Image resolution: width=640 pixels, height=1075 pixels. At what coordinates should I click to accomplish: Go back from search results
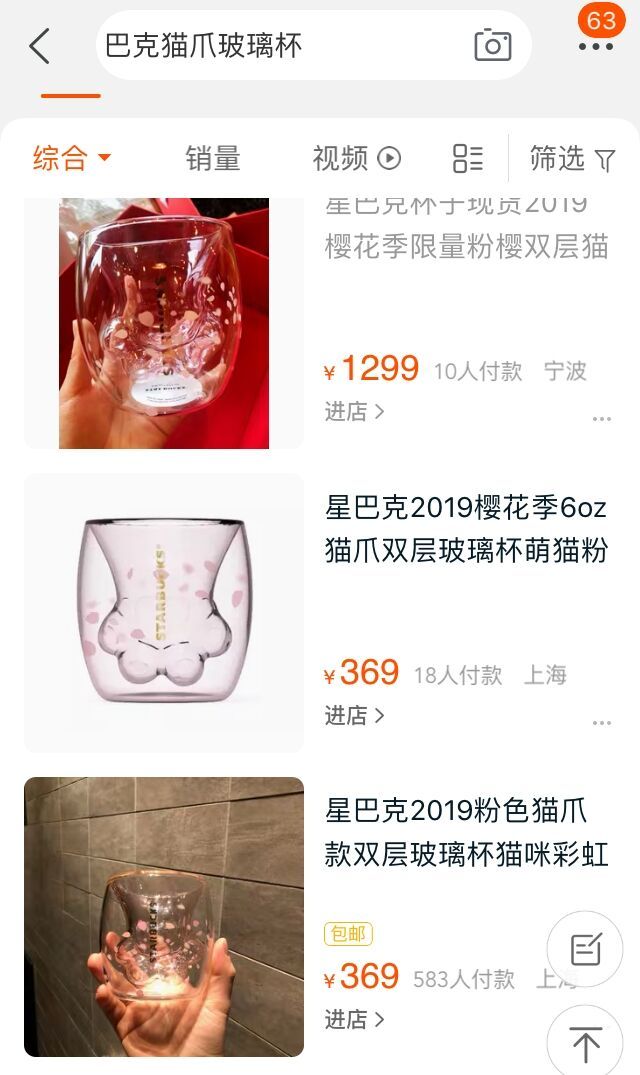click(39, 46)
